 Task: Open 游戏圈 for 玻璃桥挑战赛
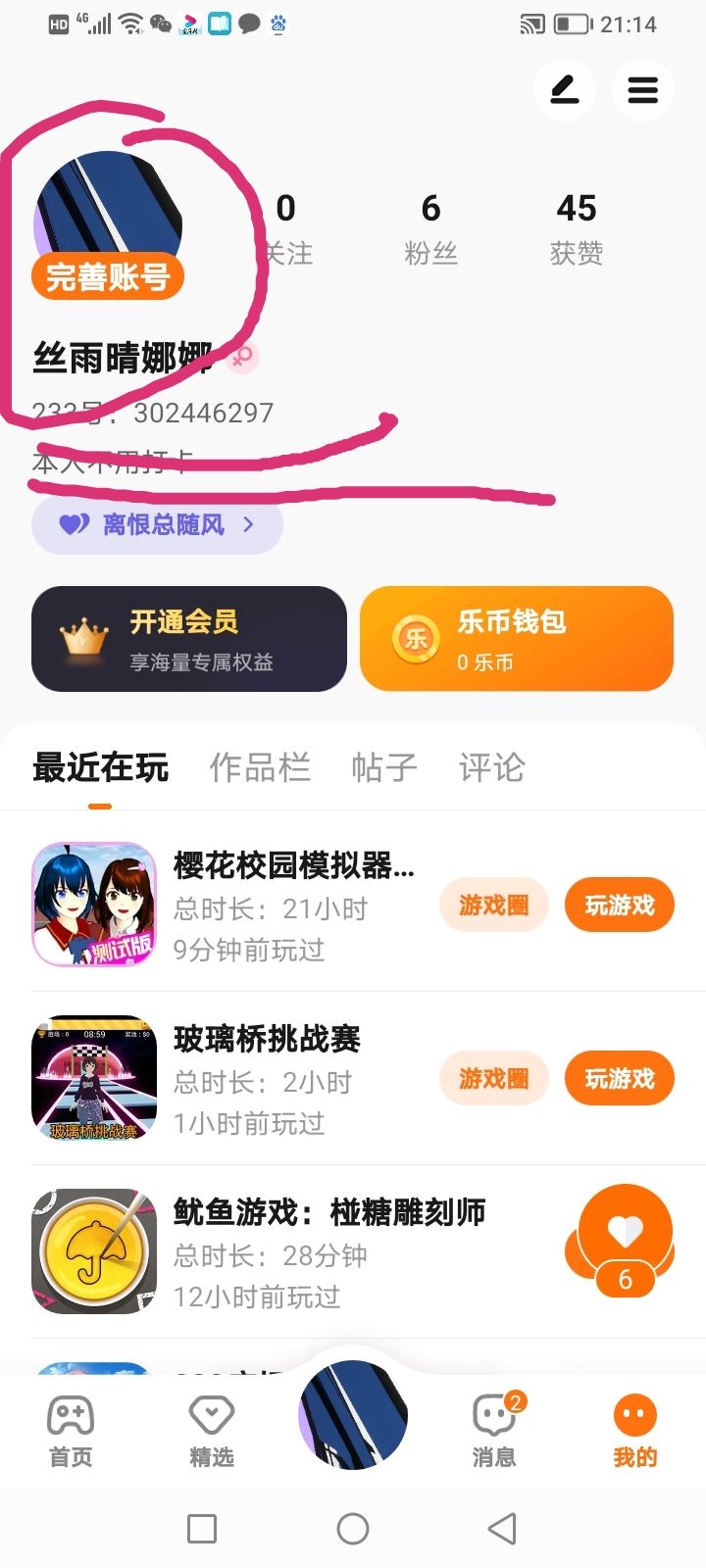pyautogui.click(x=493, y=1079)
